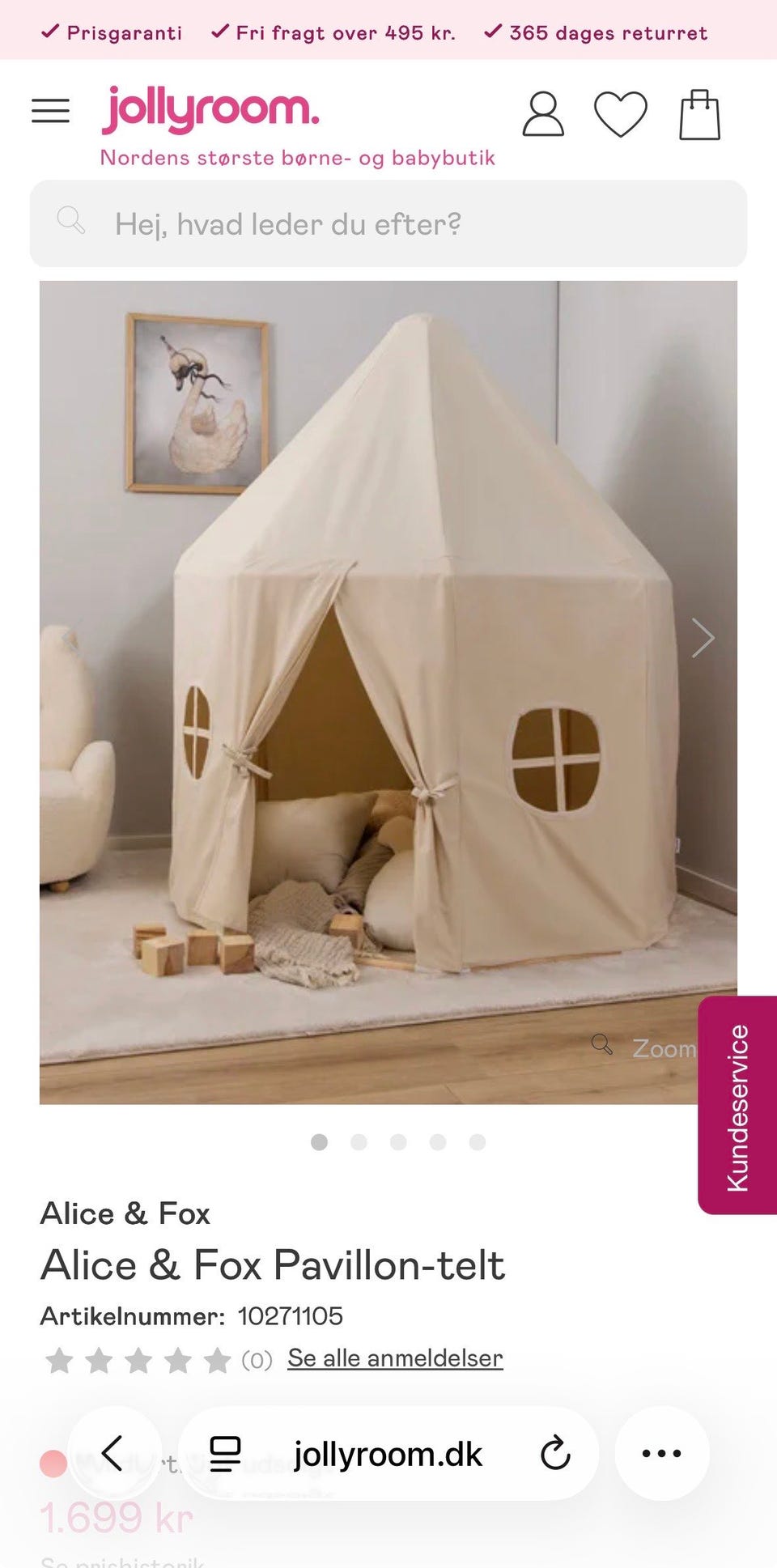Screen dimensions: 777x1568
Task: Open the page tools icon in address bar
Action: [x=225, y=1454]
